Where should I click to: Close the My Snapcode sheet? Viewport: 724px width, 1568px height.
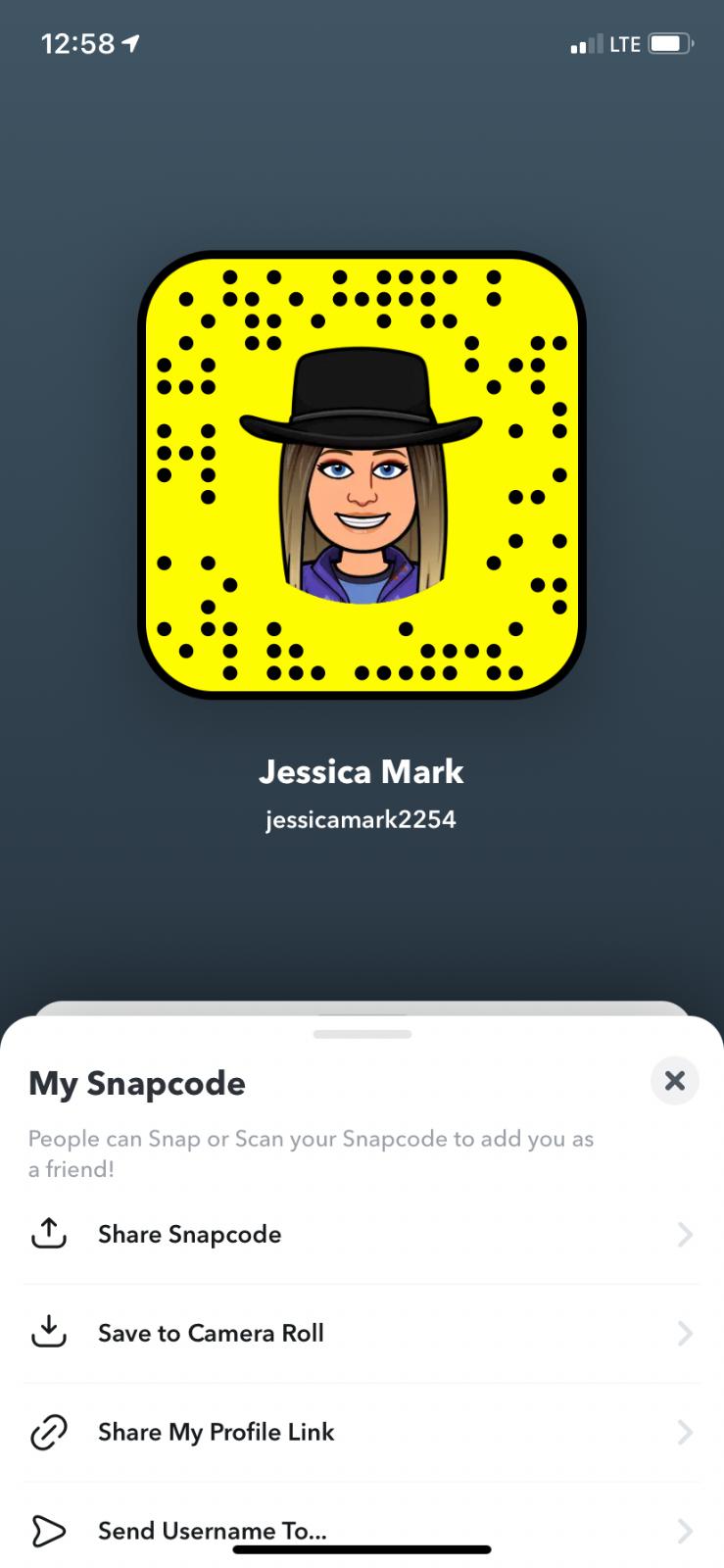click(674, 1081)
